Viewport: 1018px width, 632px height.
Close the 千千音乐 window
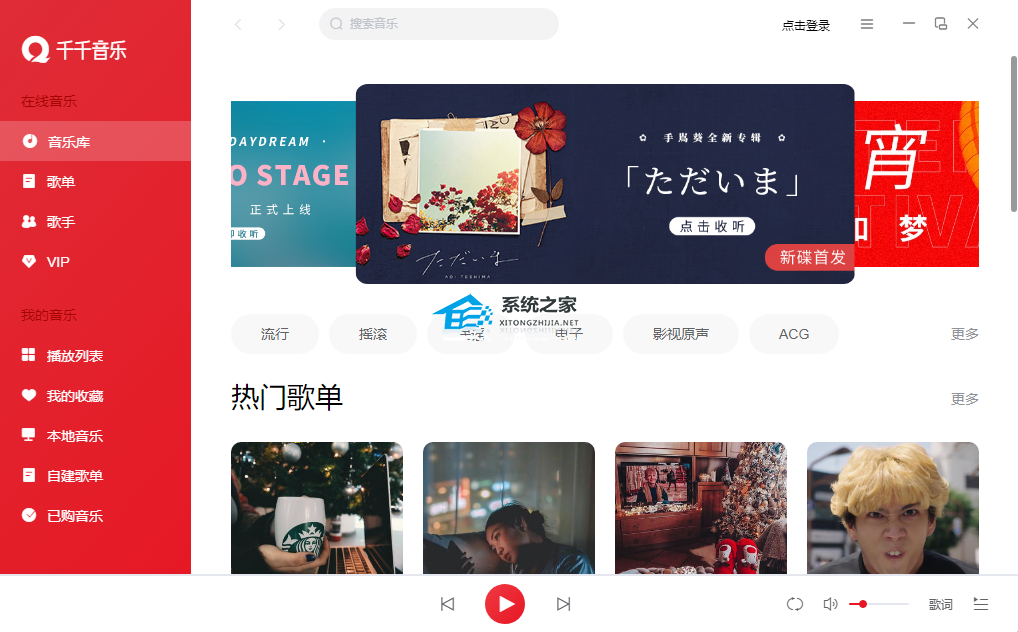[973, 24]
